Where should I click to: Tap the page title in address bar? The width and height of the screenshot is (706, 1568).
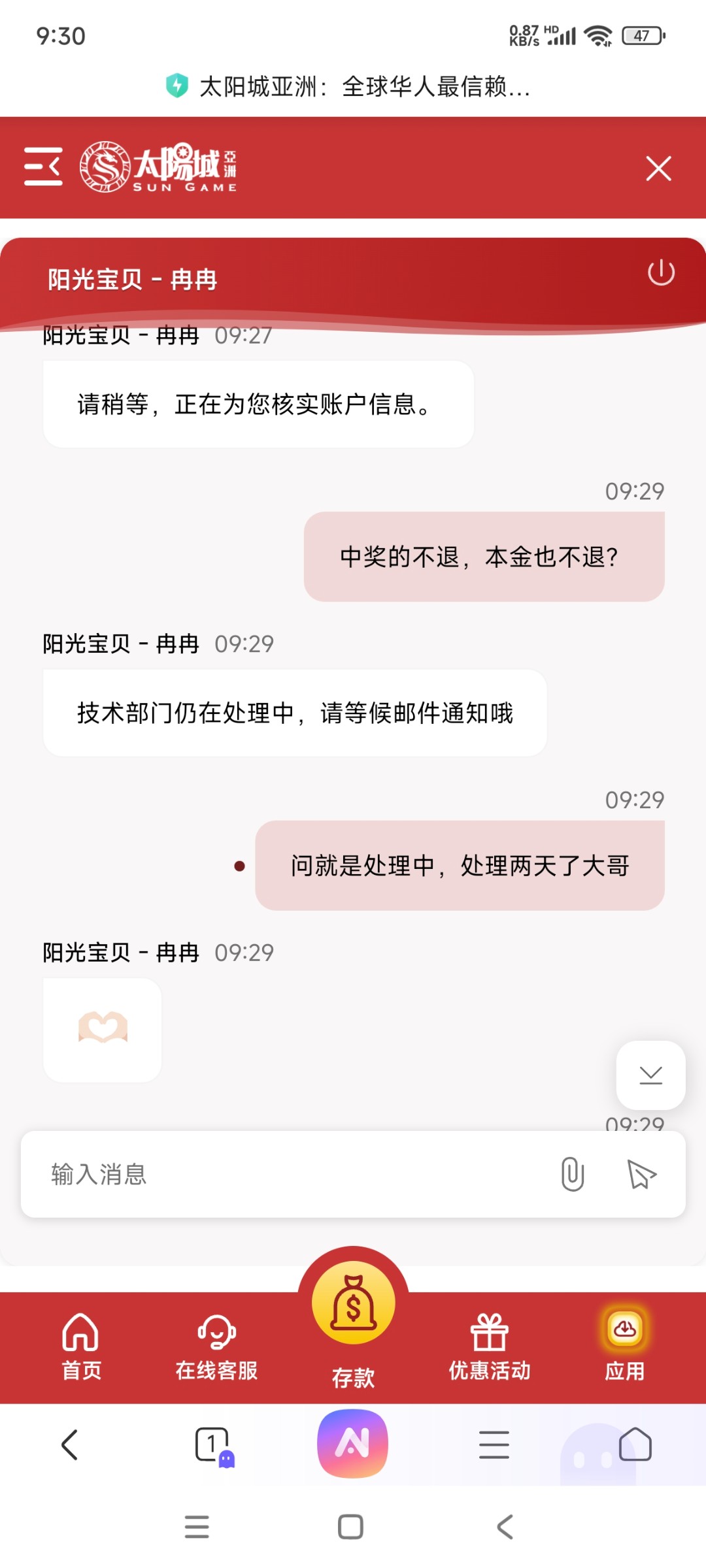[364, 86]
